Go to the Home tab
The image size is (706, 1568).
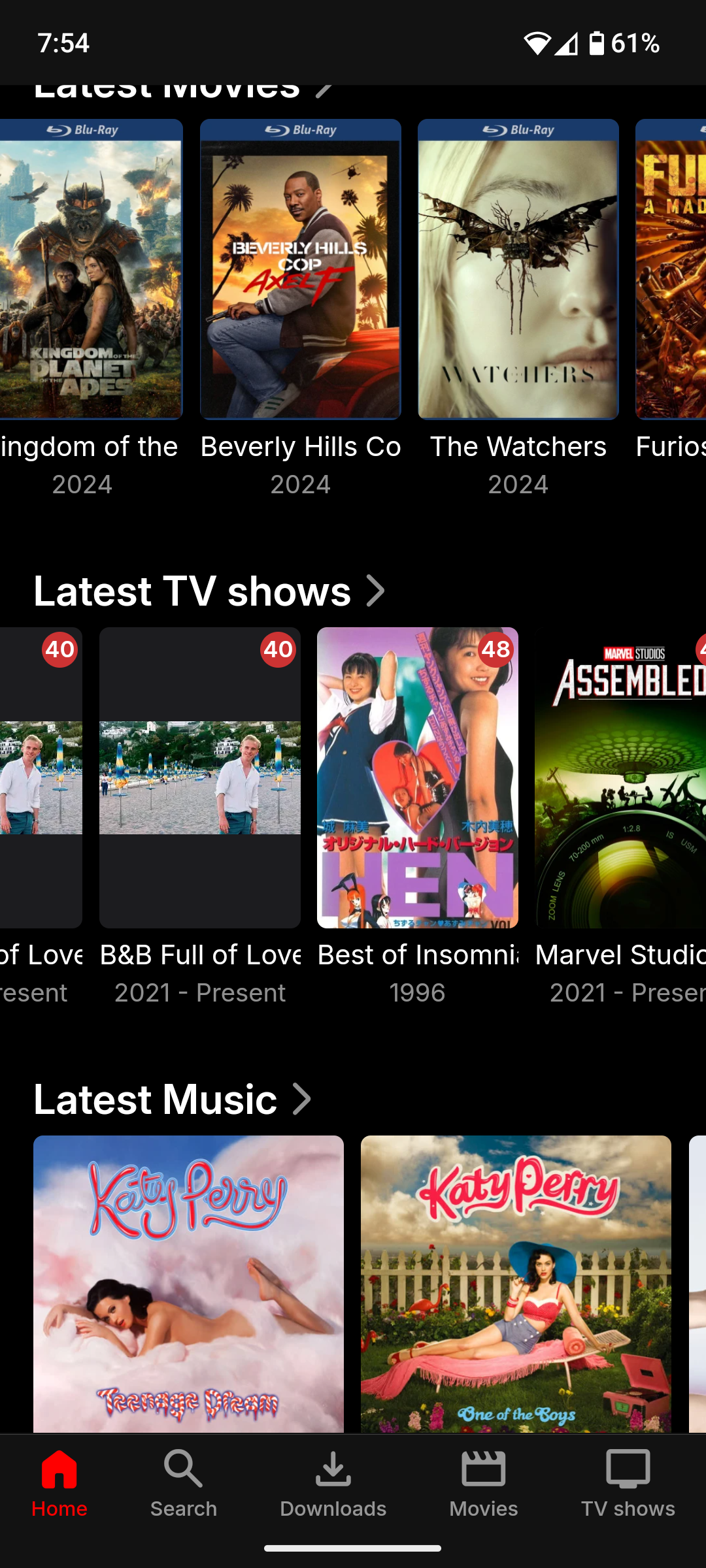pos(59,1484)
